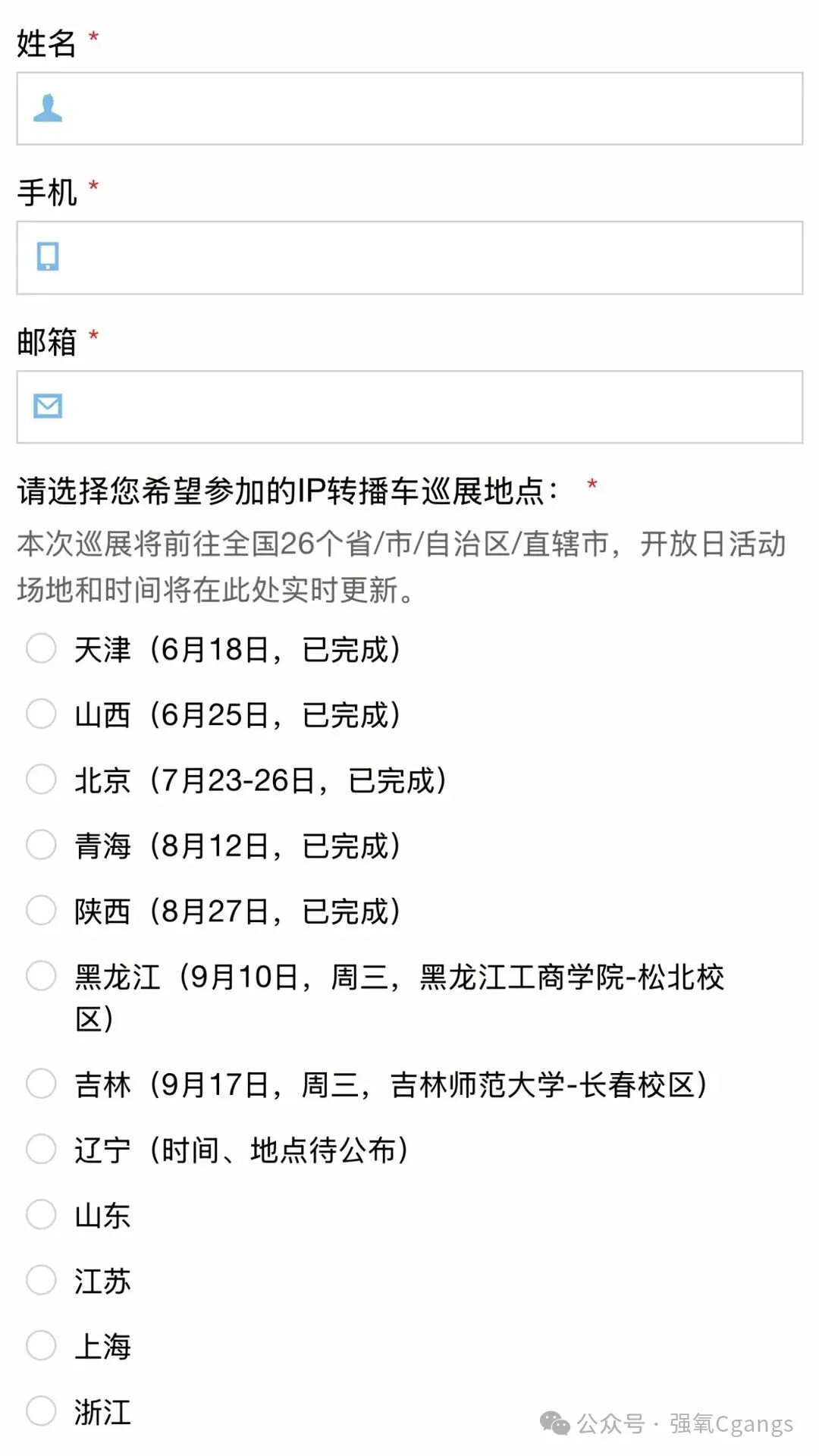Select the 陕西 (8月27日) radio button

click(41, 911)
